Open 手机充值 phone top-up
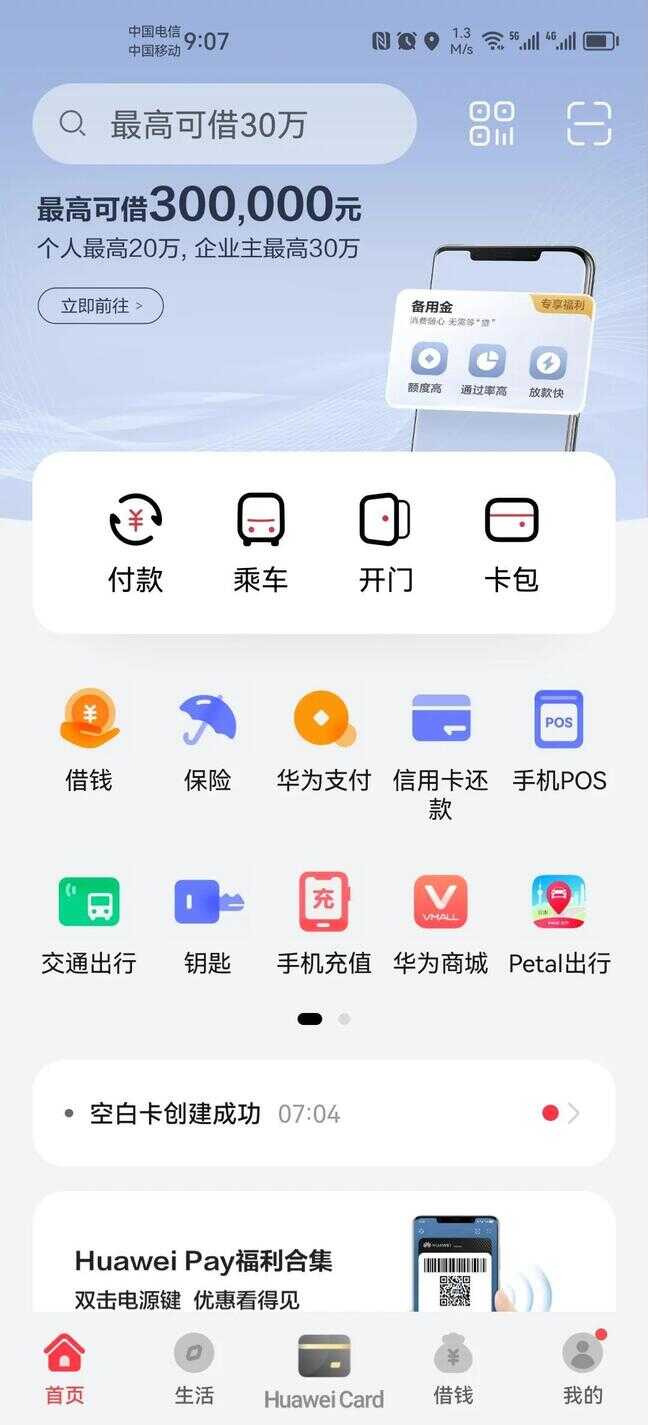The image size is (648, 1425). point(323,922)
